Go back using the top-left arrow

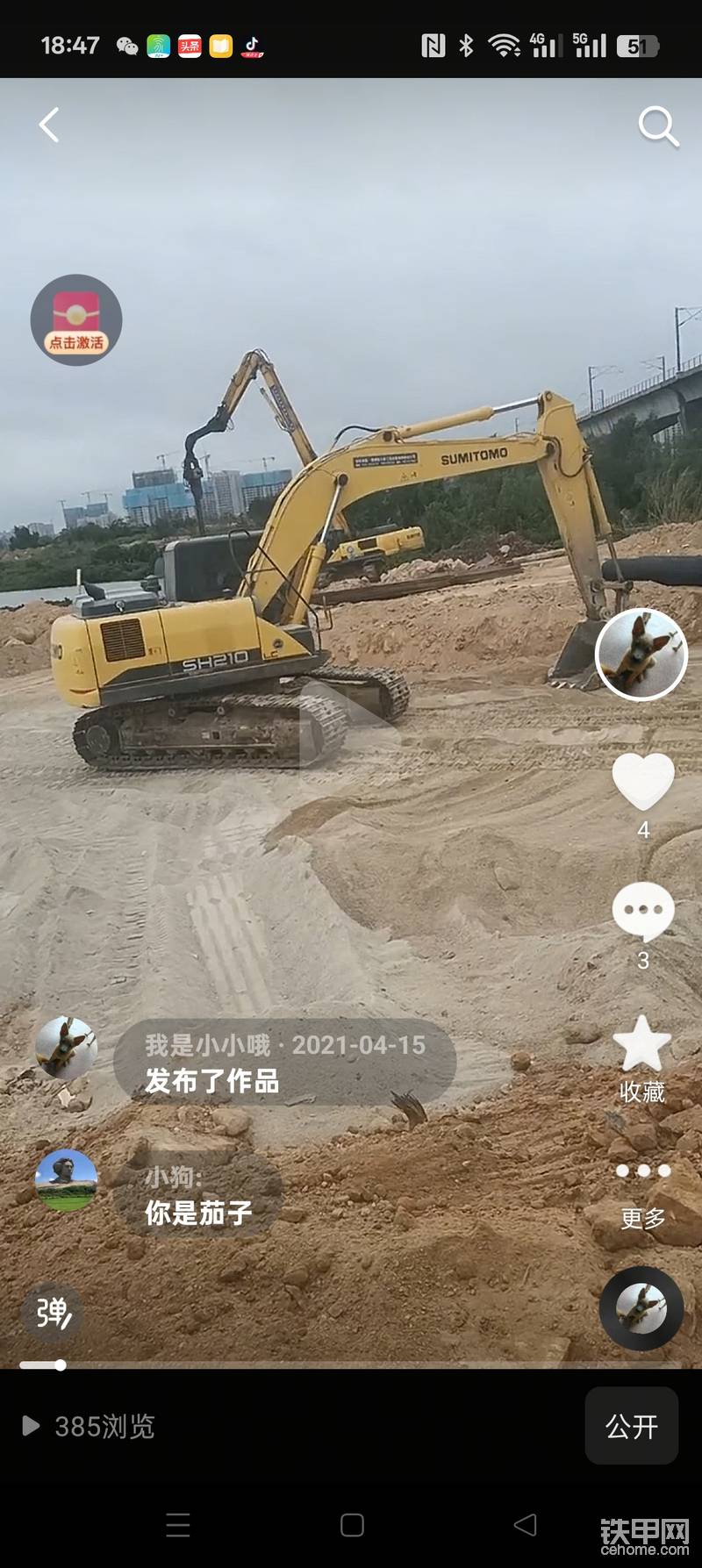tap(49, 125)
